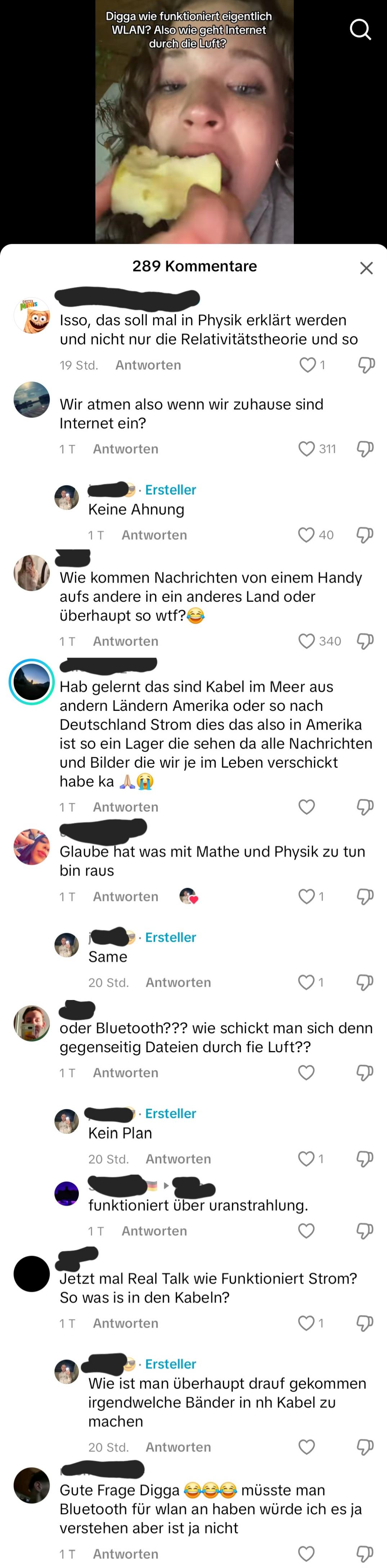Viewport: 387px width, 1568px height.
Task: Open the avatar beside 'Isso, das soll mal'
Action: (32, 315)
